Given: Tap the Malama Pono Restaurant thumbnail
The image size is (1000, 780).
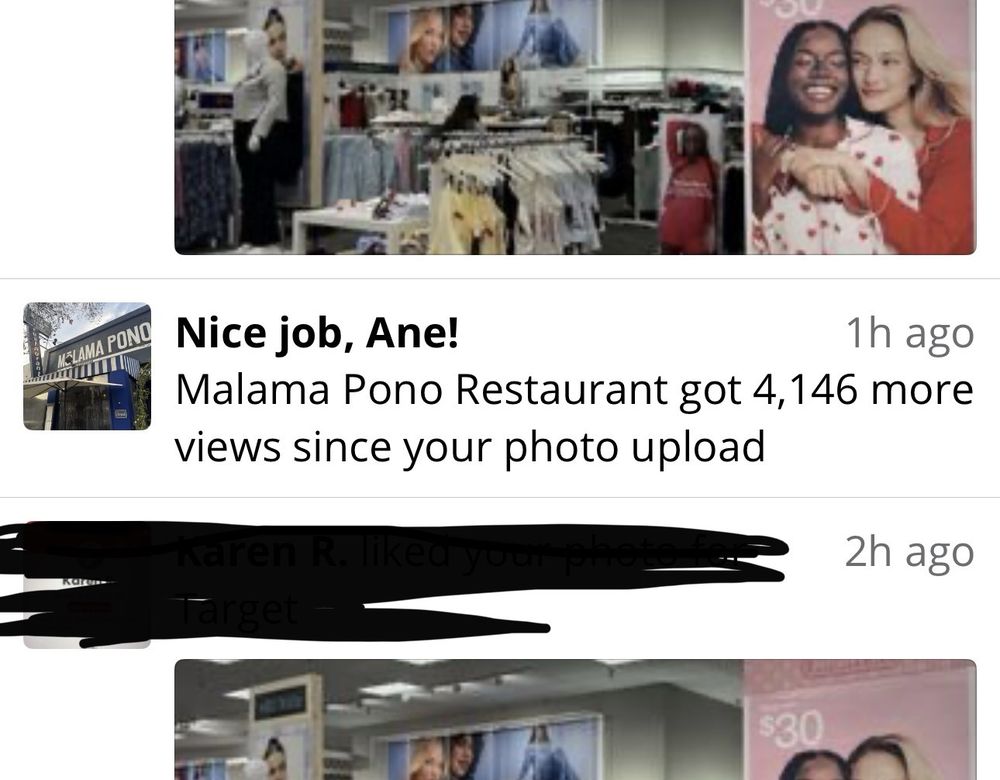Looking at the screenshot, I should tap(87, 366).
